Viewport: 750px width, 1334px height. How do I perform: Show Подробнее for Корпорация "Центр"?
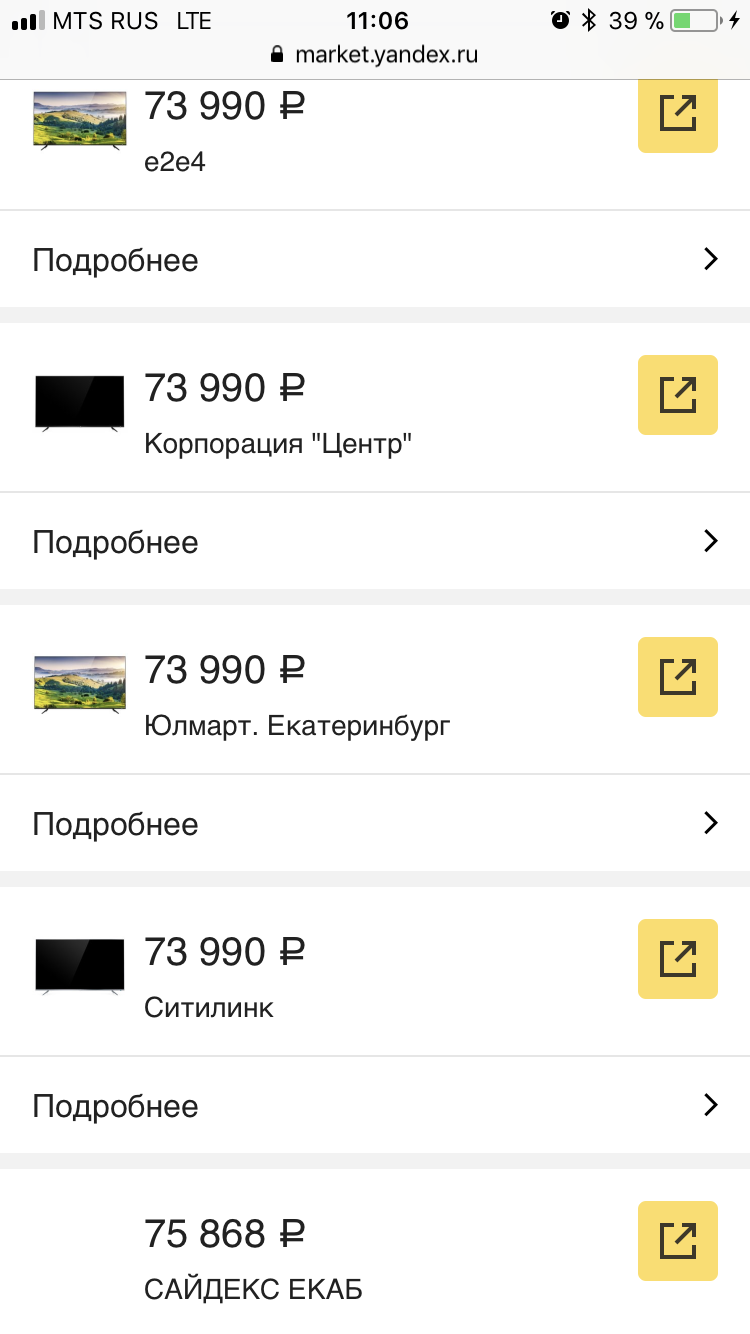(x=375, y=542)
